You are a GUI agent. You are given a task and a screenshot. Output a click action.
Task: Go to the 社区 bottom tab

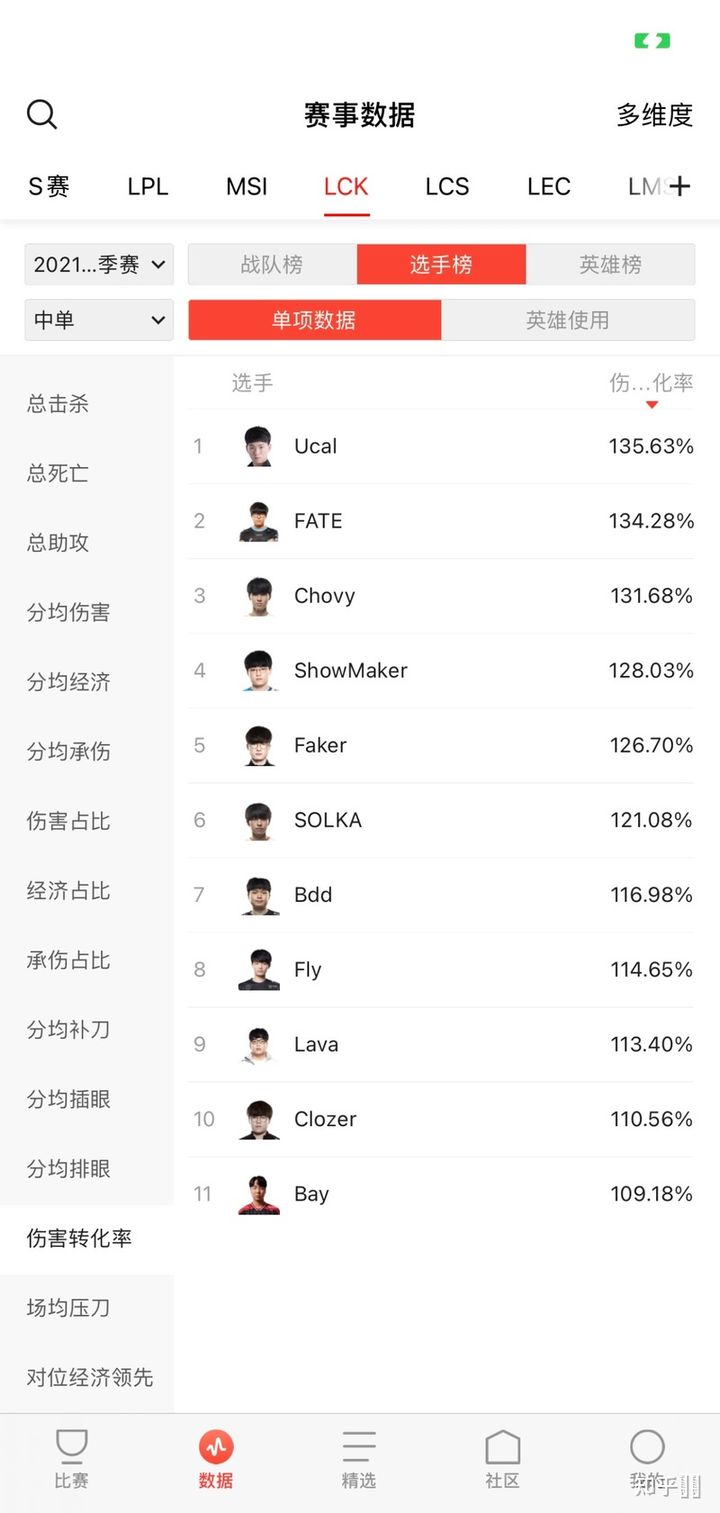pos(502,1459)
